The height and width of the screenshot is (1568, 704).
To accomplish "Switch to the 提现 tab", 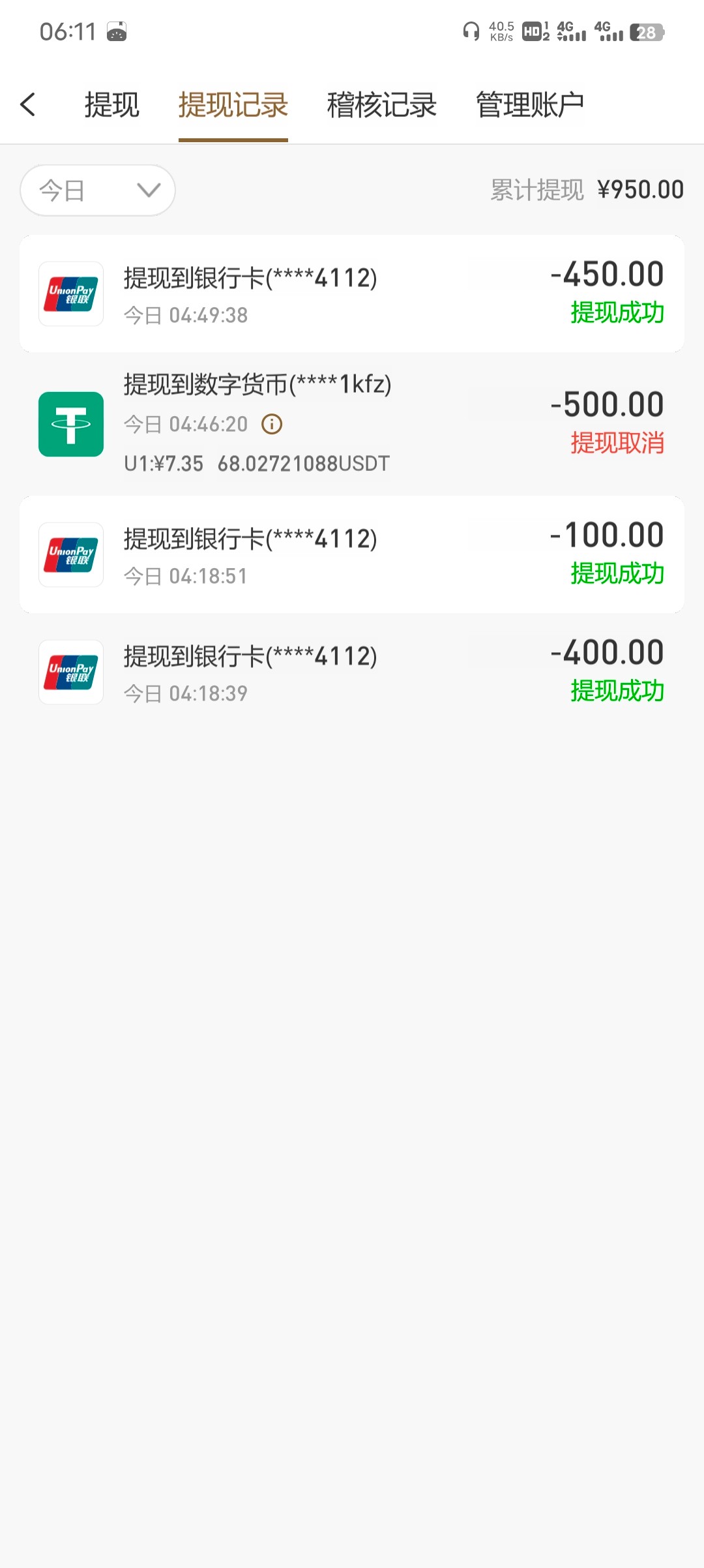I will tap(111, 105).
